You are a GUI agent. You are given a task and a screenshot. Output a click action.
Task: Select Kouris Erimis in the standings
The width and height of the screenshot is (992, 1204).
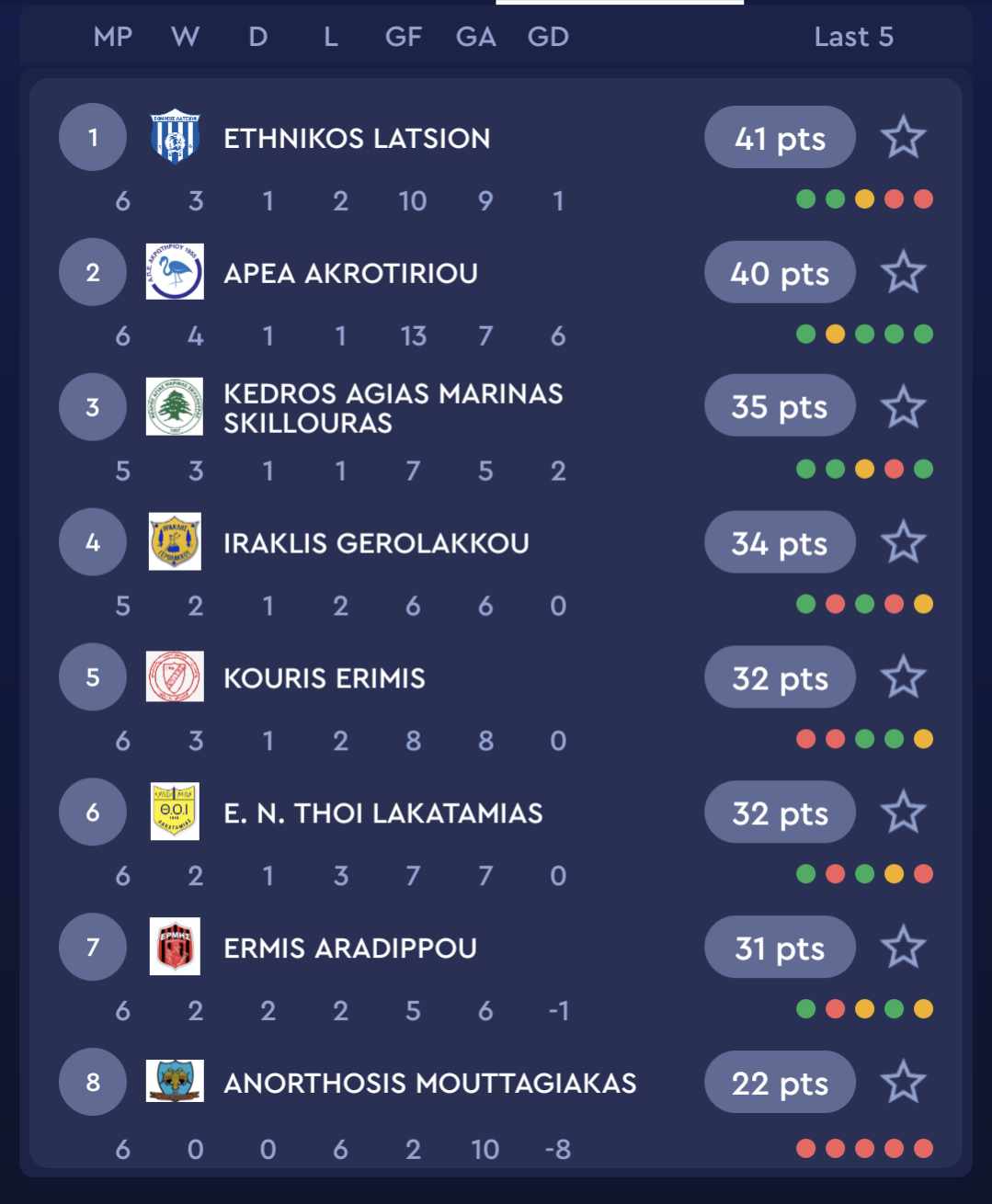325,678
